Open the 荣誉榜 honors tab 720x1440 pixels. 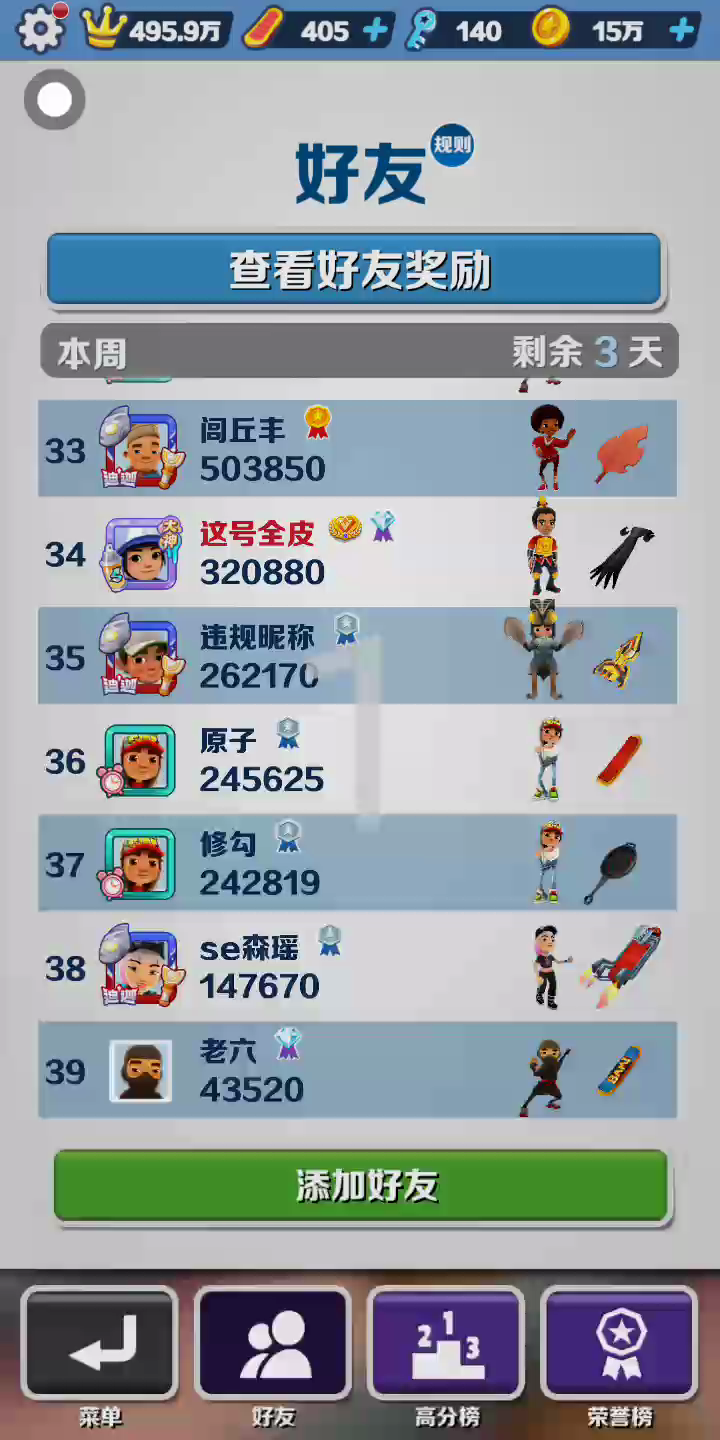(x=620, y=1345)
